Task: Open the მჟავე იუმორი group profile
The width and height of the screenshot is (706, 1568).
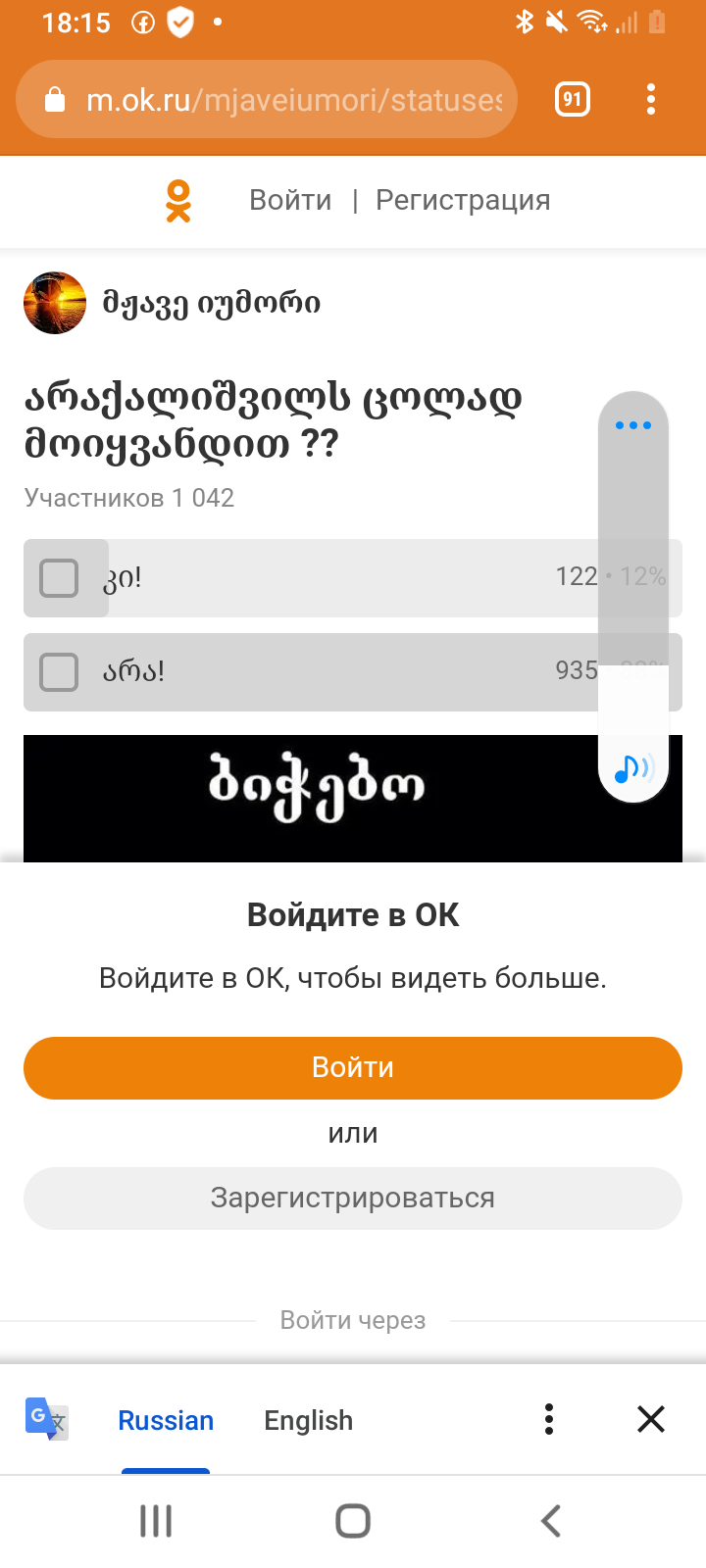Action: tap(211, 303)
